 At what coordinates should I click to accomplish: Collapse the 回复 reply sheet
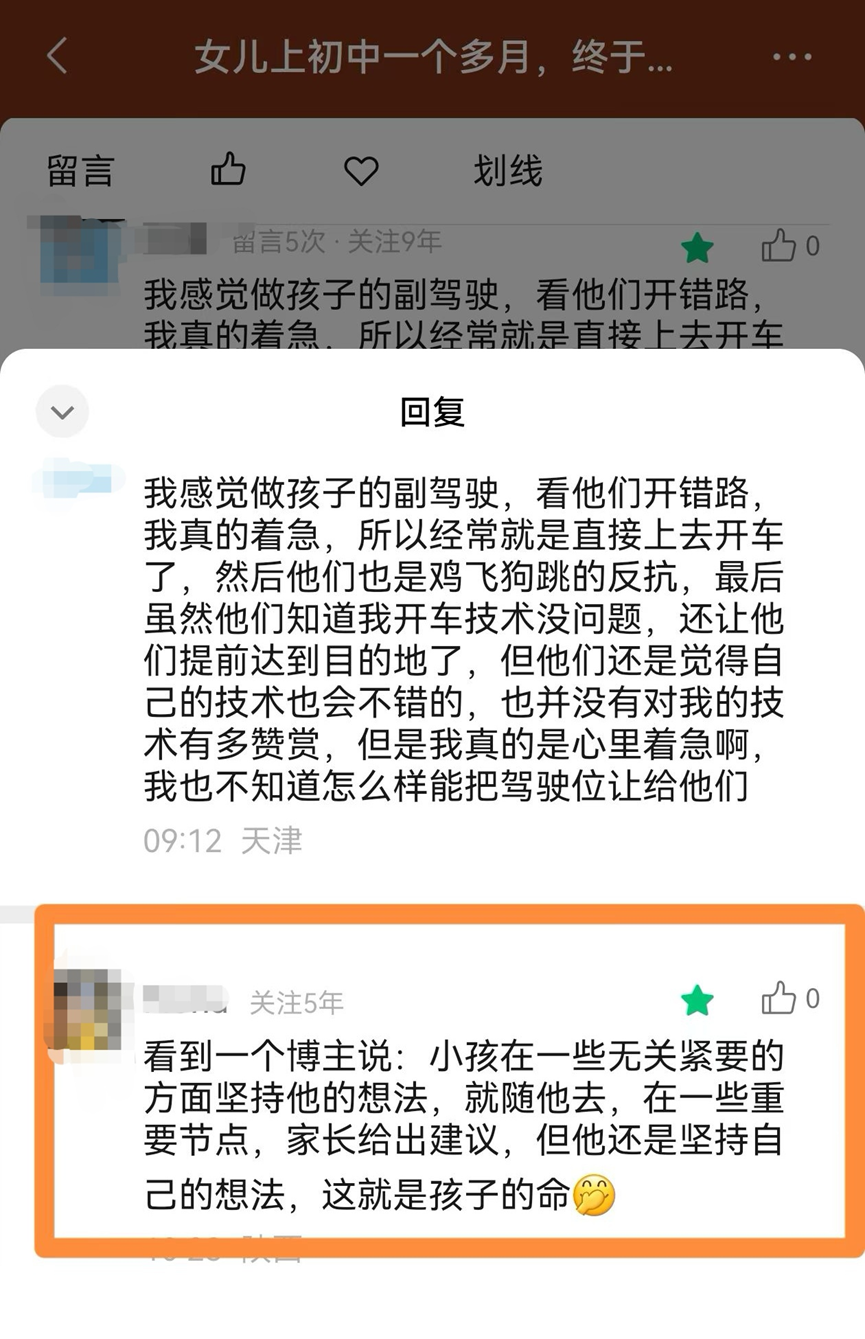62,412
